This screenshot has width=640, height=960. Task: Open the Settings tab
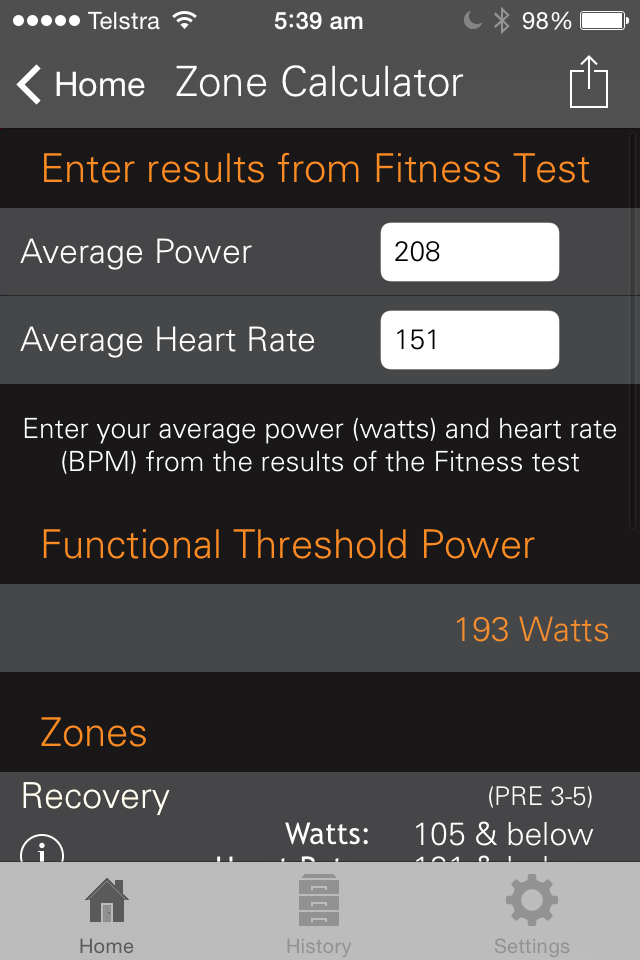pyautogui.click(x=531, y=914)
